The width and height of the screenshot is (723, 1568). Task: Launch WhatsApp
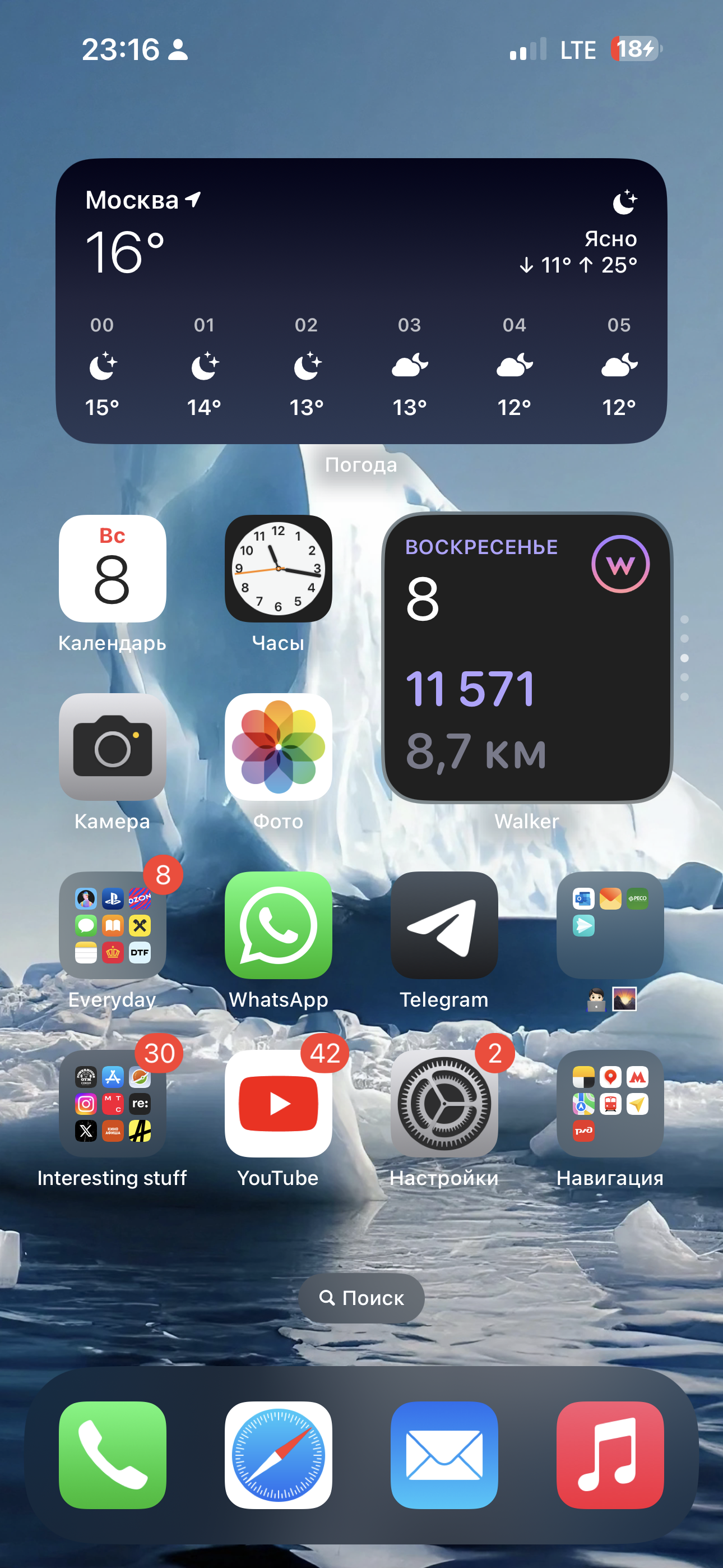tap(278, 925)
